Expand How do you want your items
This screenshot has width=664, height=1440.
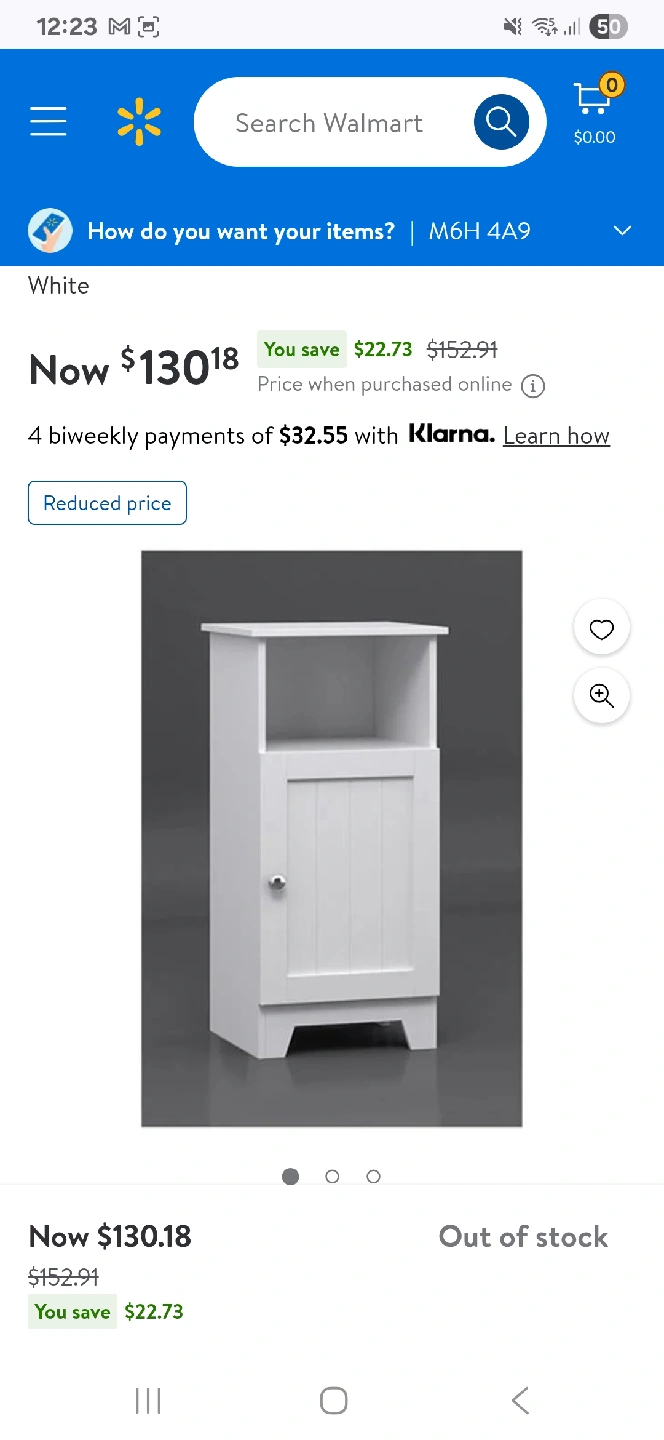(332, 231)
